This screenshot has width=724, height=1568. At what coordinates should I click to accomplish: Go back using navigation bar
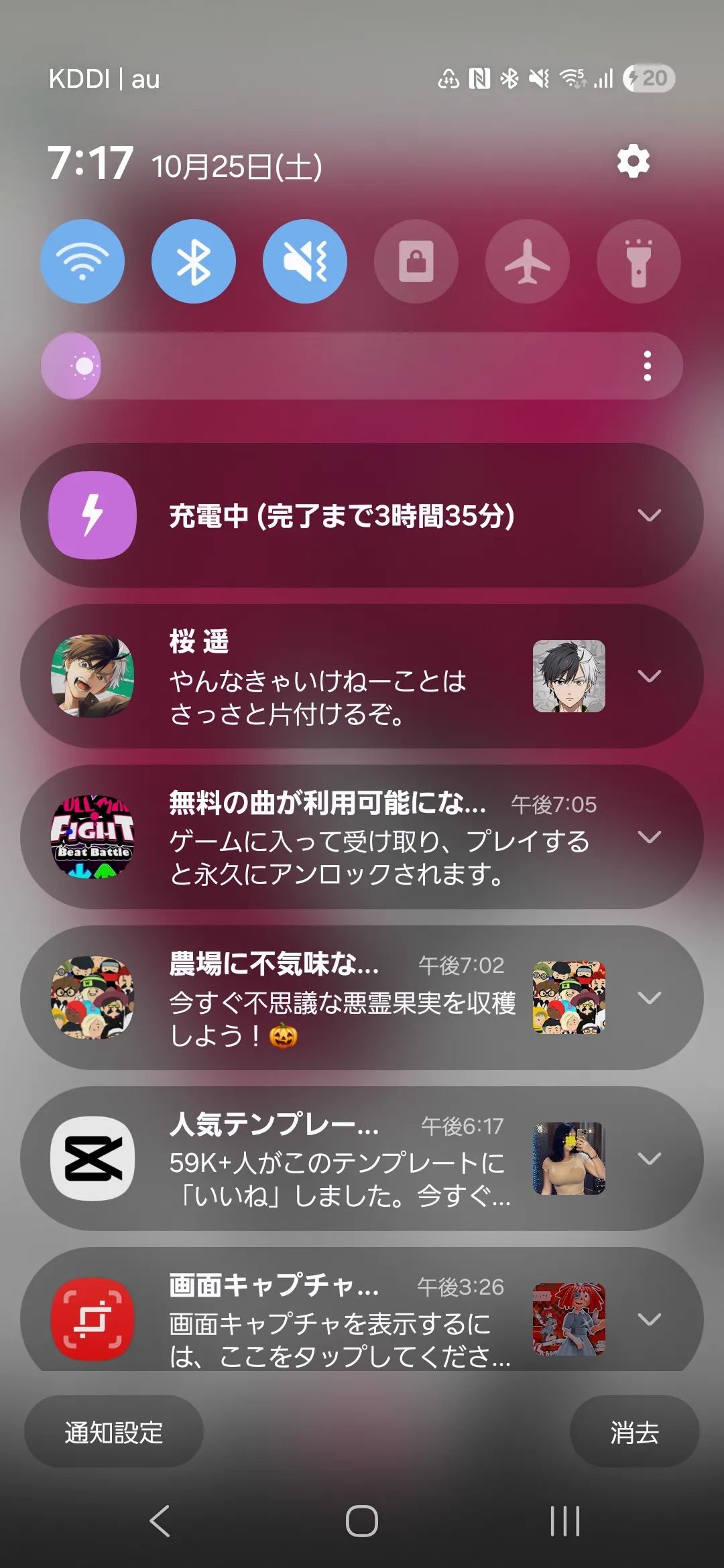[x=160, y=1520]
